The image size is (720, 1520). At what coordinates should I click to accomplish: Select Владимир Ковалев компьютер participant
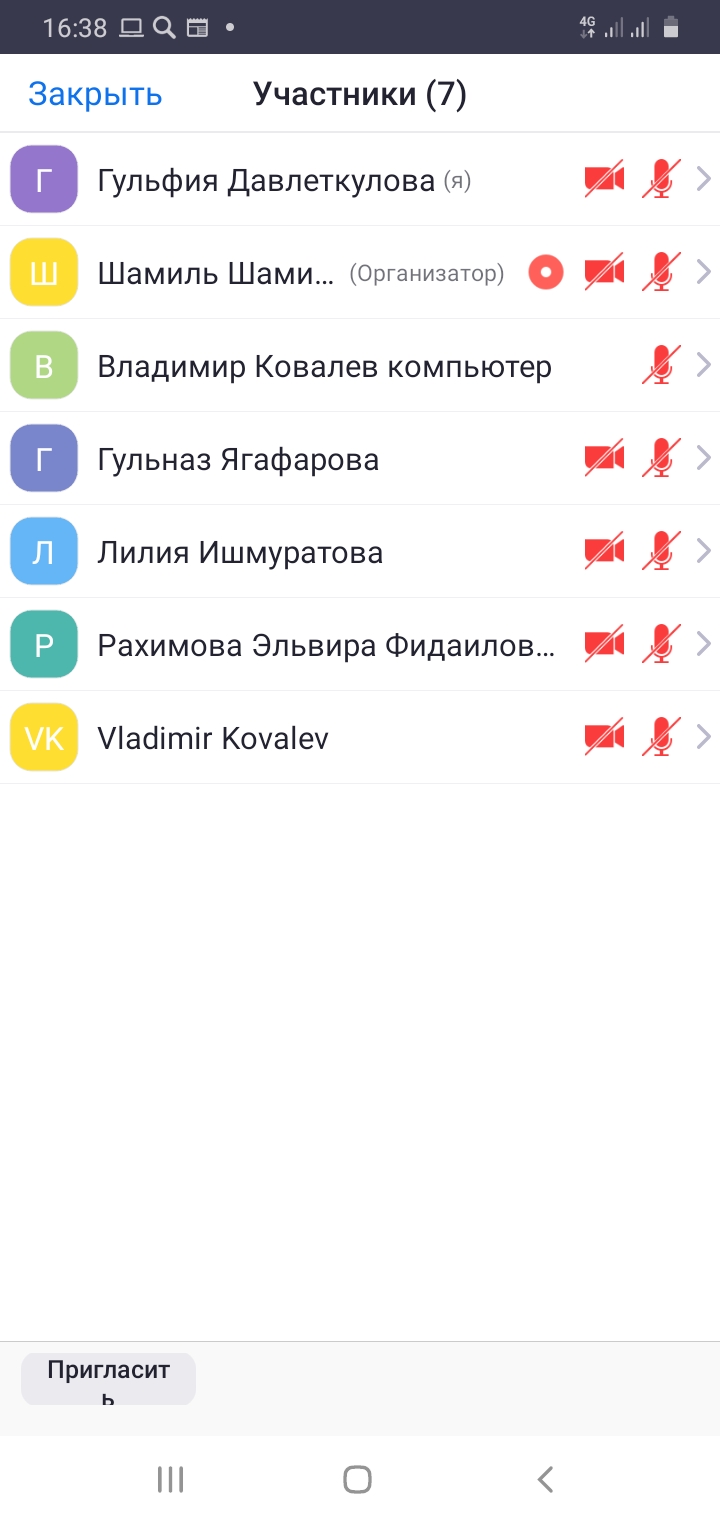pyautogui.click(x=324, y=366)
